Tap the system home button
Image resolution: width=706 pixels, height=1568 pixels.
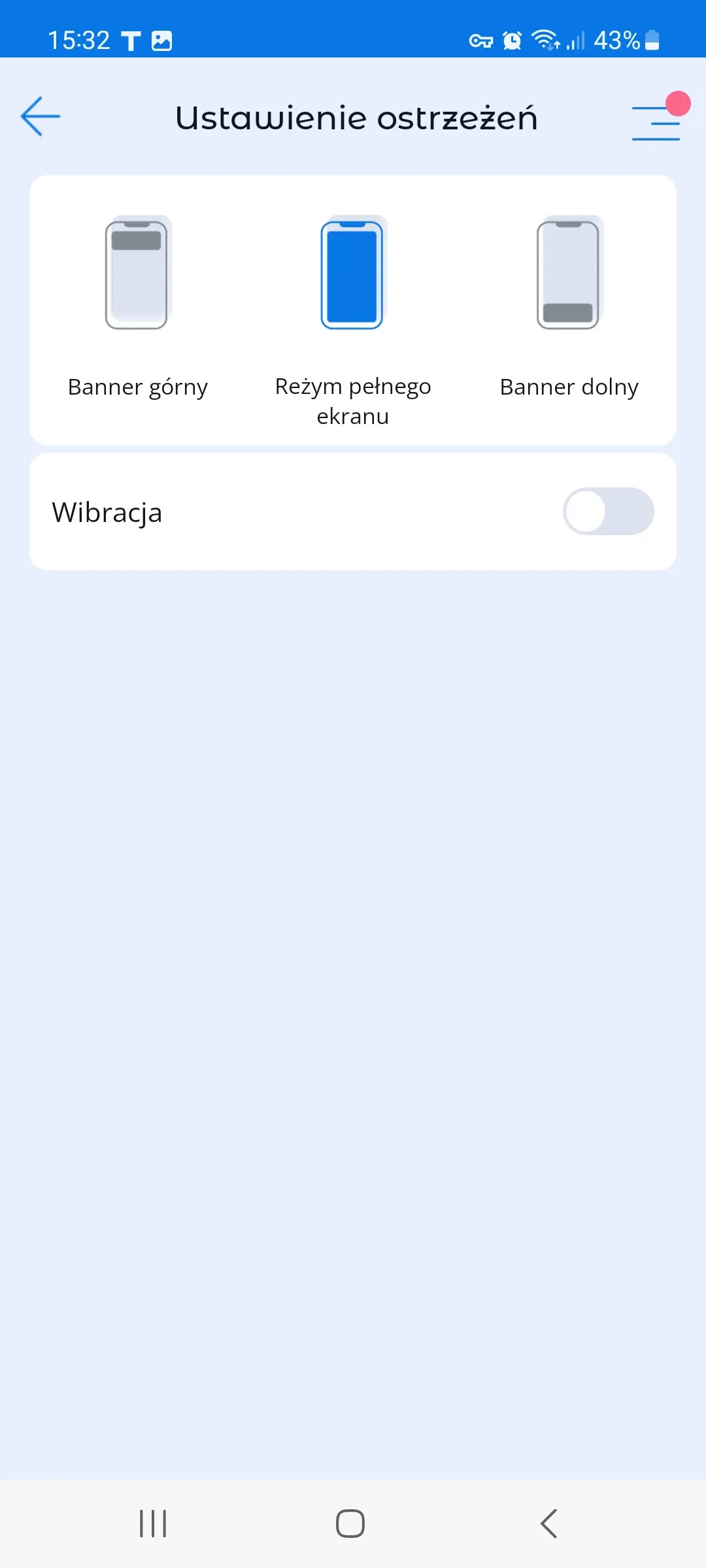tap(350, 1524)
